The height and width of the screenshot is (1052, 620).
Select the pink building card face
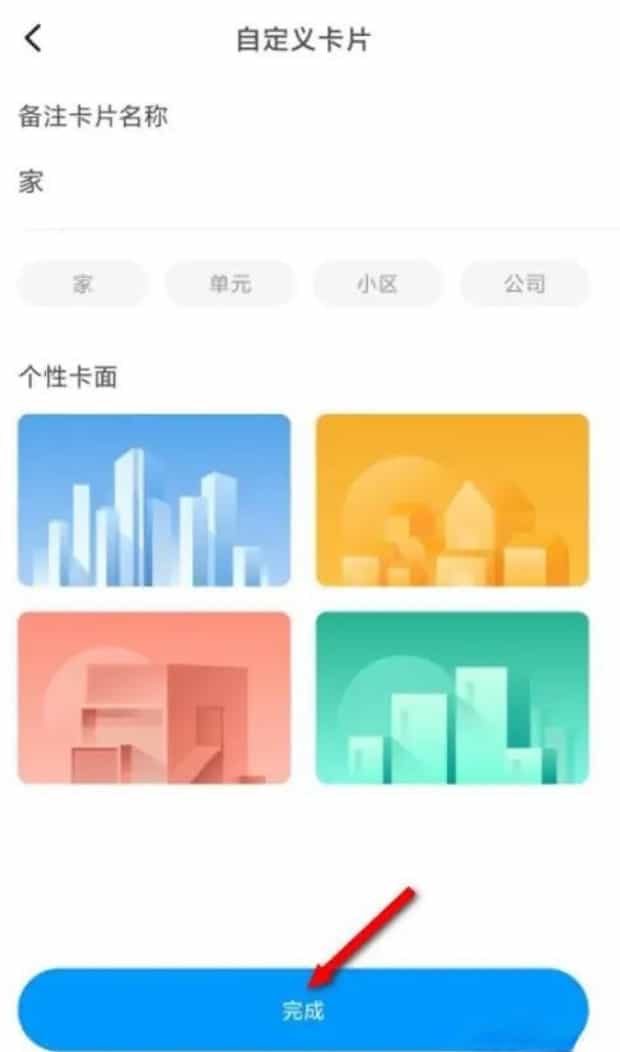(154, 697)
